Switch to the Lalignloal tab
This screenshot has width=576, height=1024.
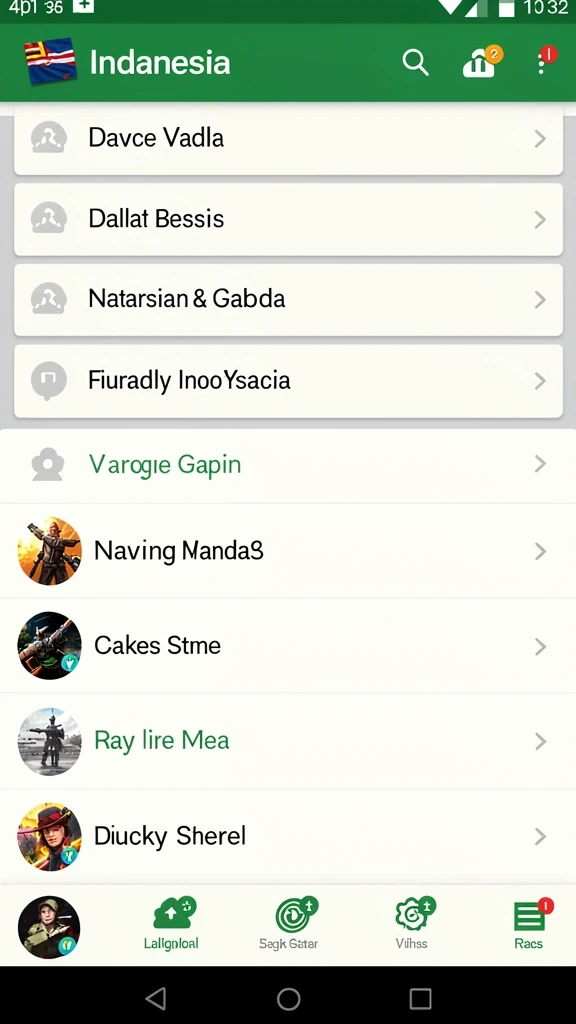pyautogui.click(x=172, y=924)
